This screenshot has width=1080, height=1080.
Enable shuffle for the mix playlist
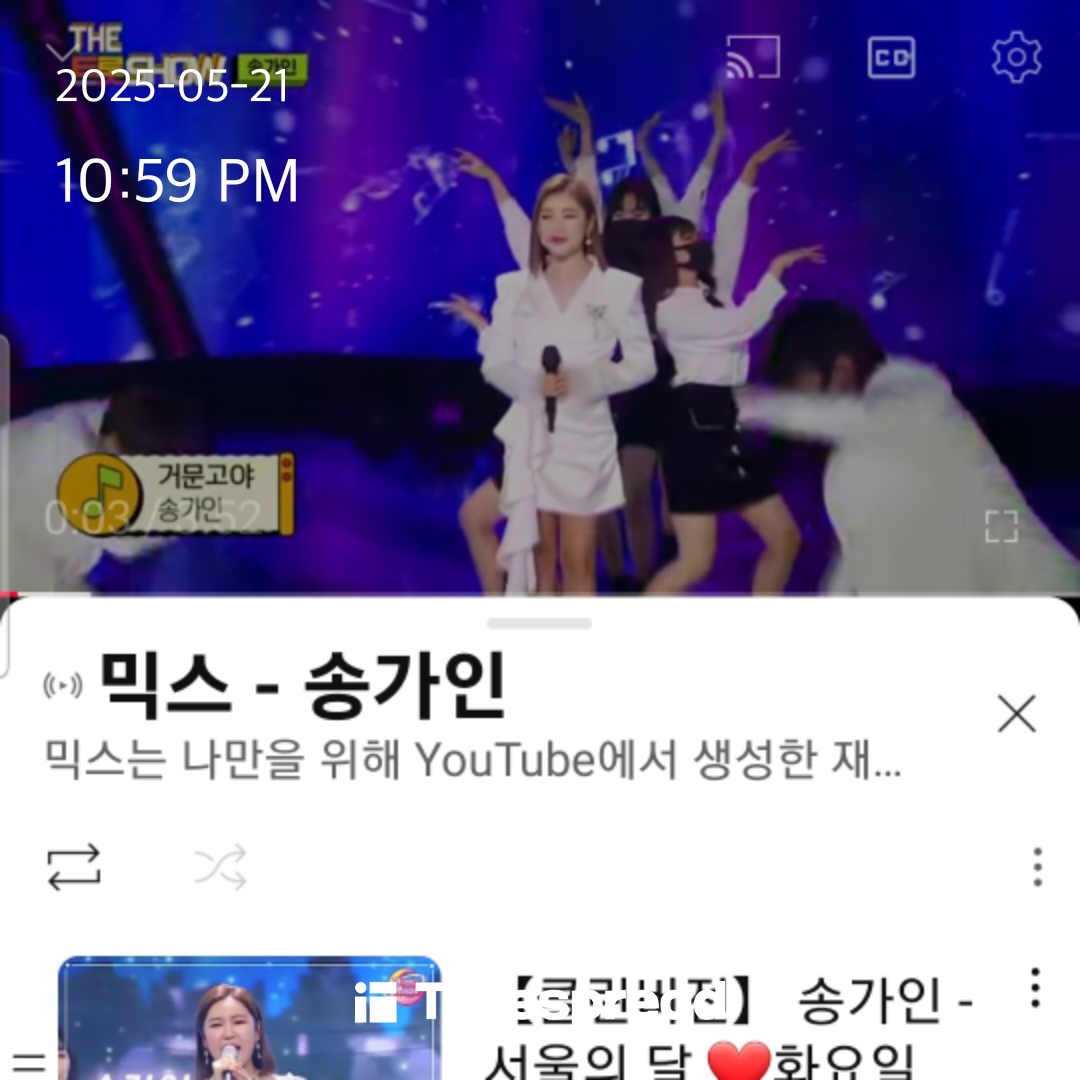point(220,867)
